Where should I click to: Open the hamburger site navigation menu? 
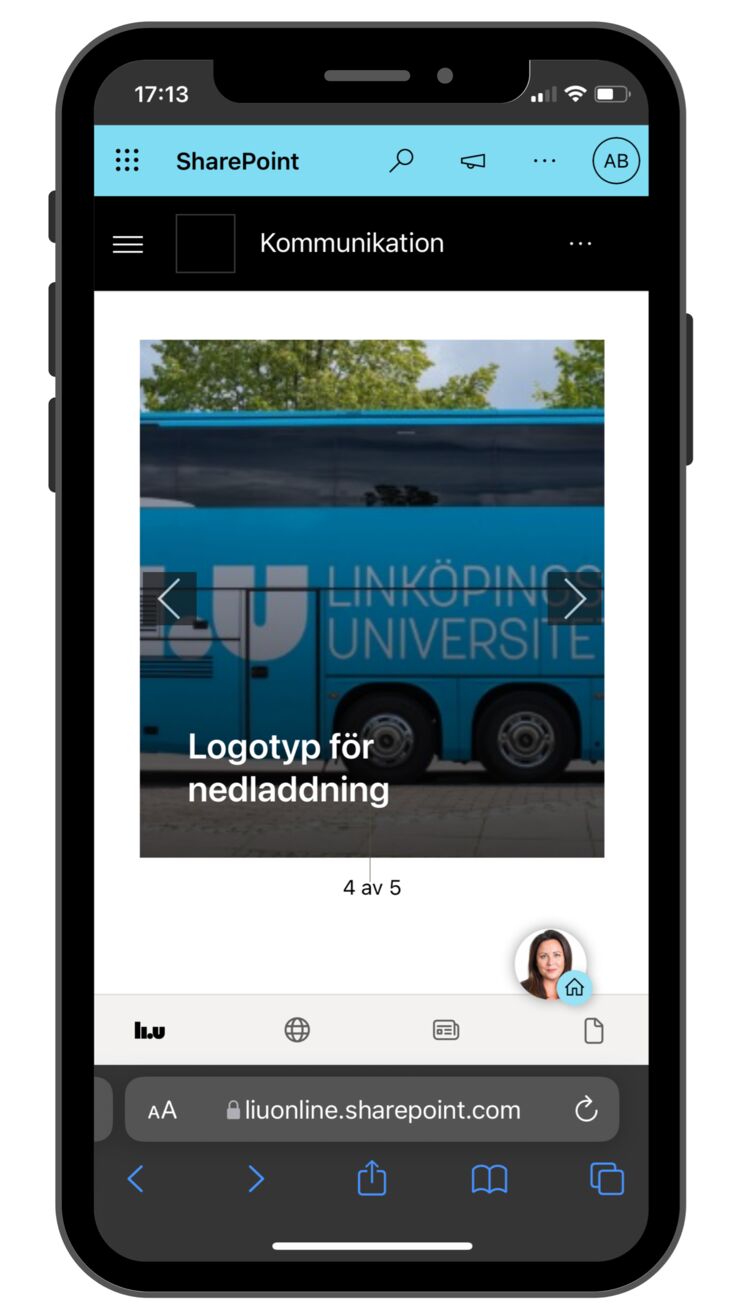tap(128, 244)
